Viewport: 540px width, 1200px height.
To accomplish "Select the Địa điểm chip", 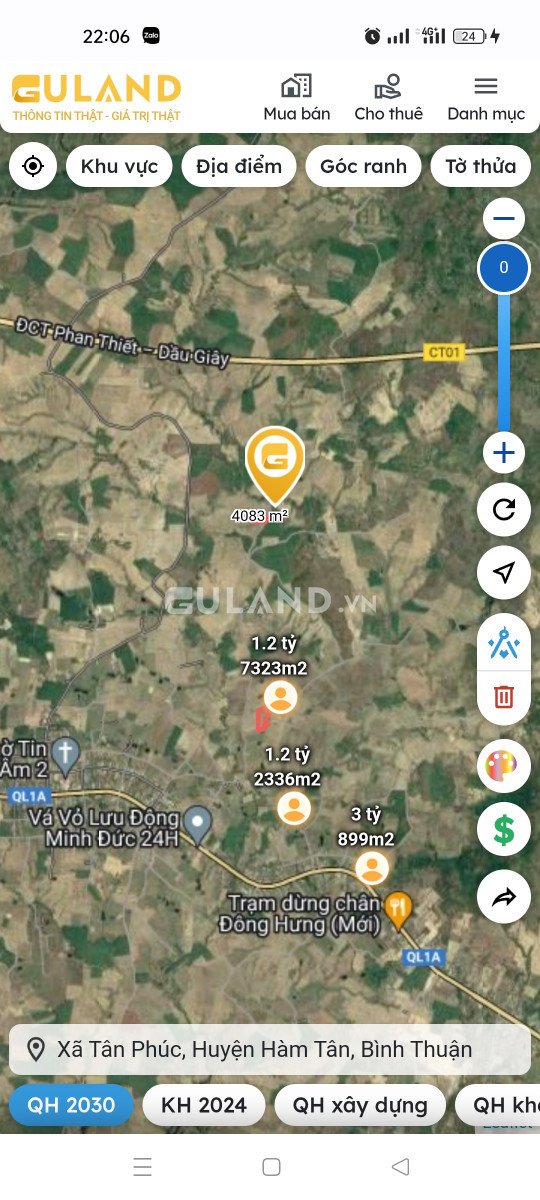I will click(x=239, y=166).
